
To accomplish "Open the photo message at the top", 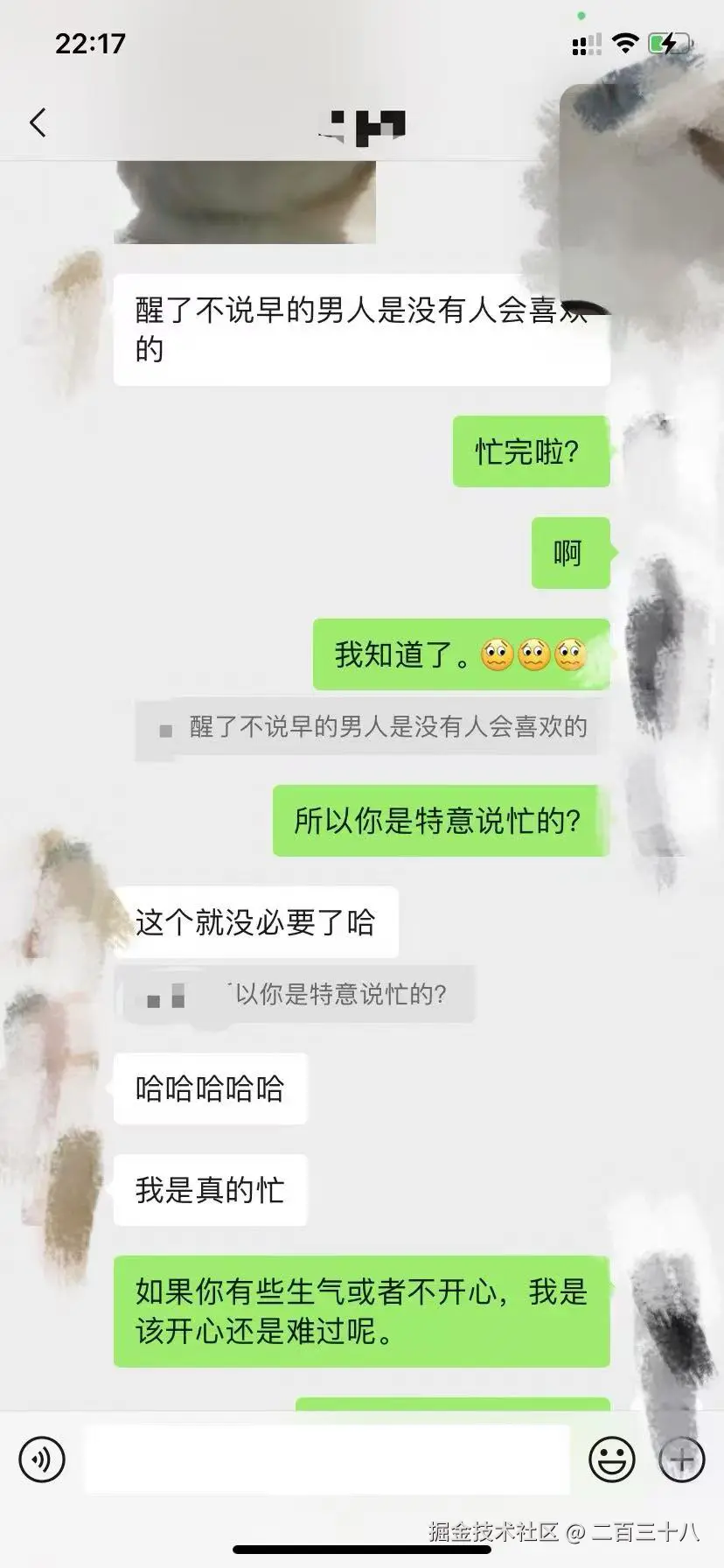I will click(x=245, y=201).
